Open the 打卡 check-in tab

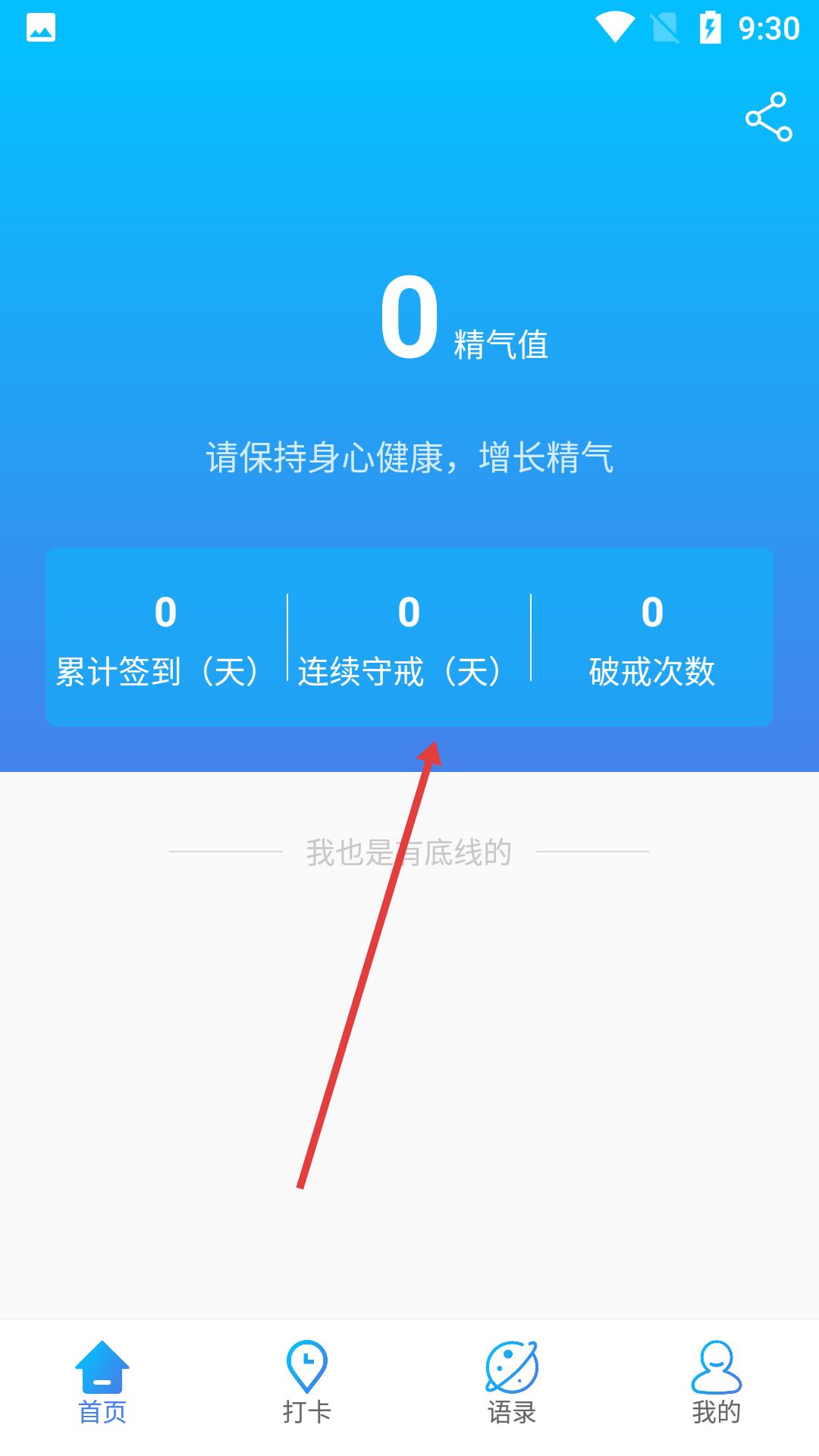(307, 1382)
